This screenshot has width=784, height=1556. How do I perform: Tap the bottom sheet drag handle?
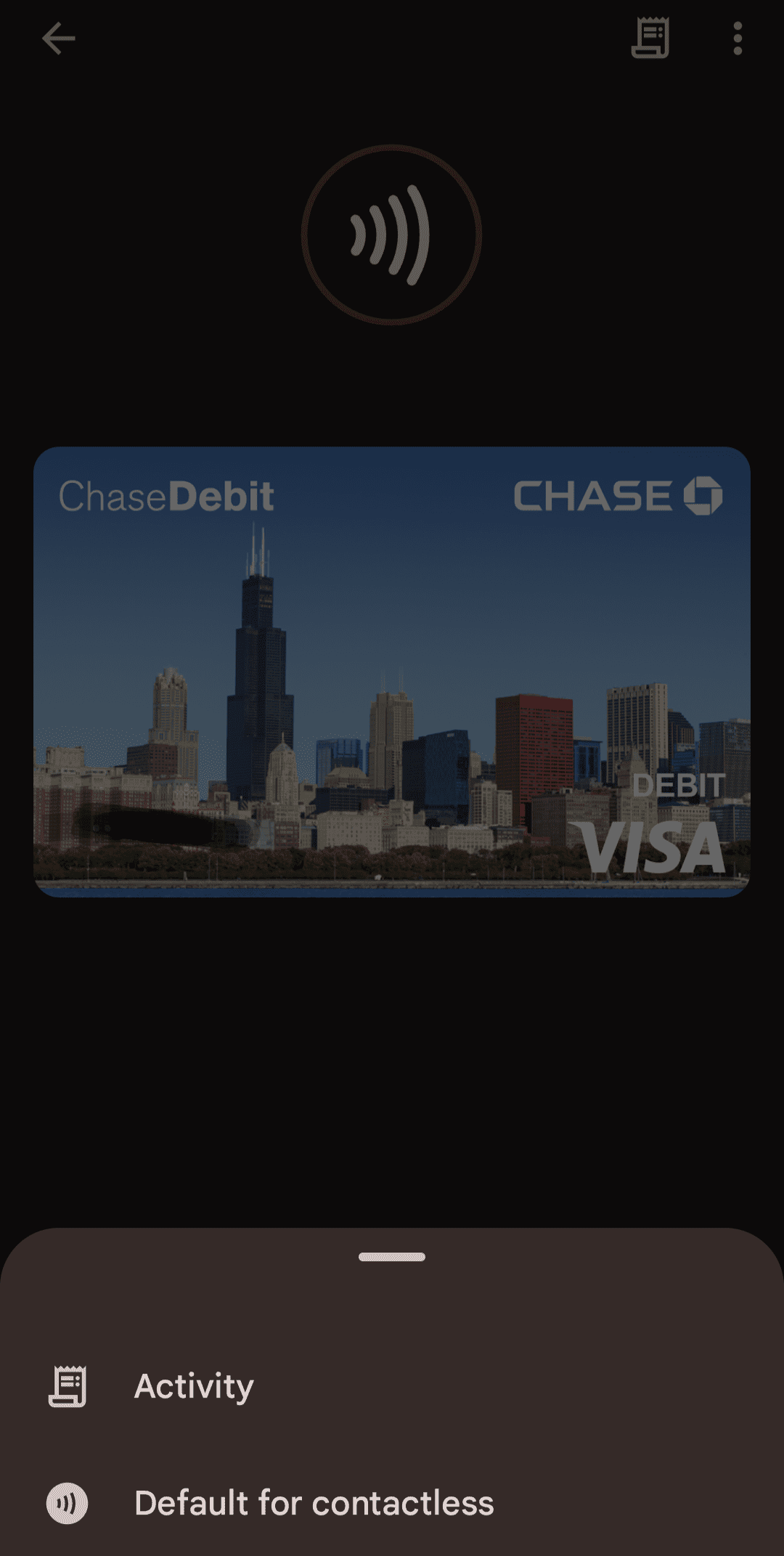pos(392,1257)
